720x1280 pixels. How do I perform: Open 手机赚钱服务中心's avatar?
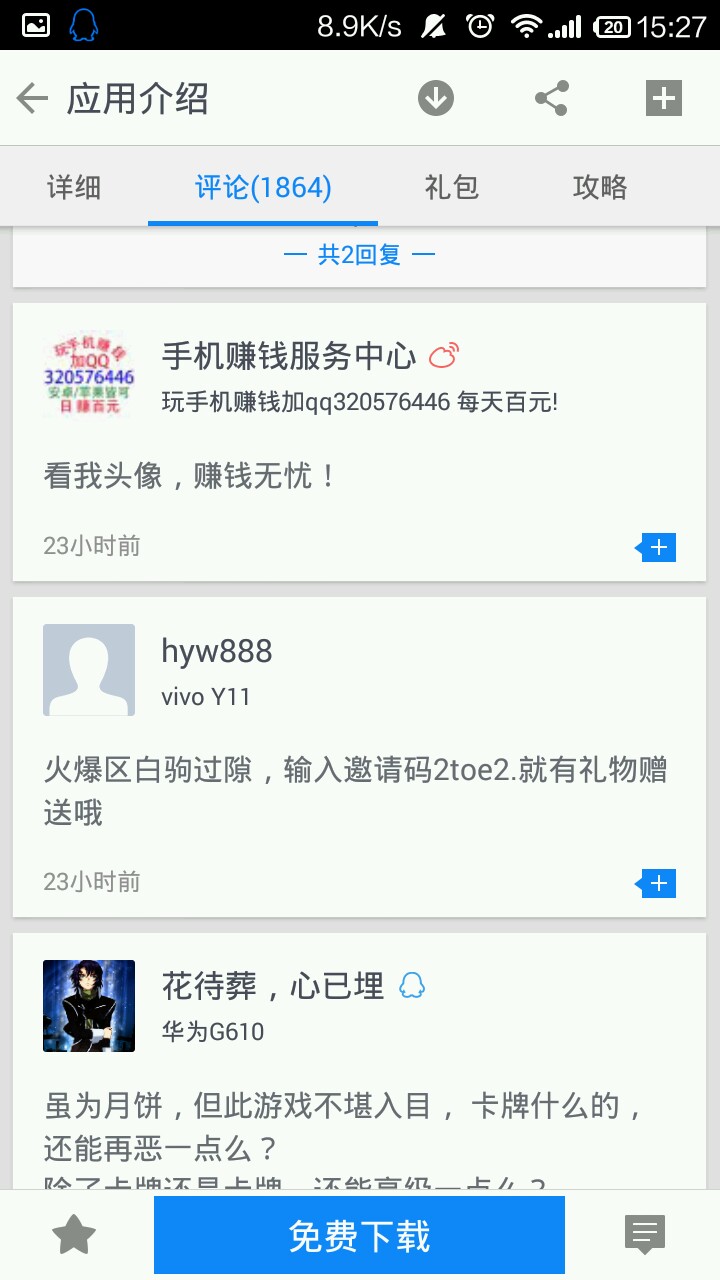pyautogui.click(x=89, y=376)
